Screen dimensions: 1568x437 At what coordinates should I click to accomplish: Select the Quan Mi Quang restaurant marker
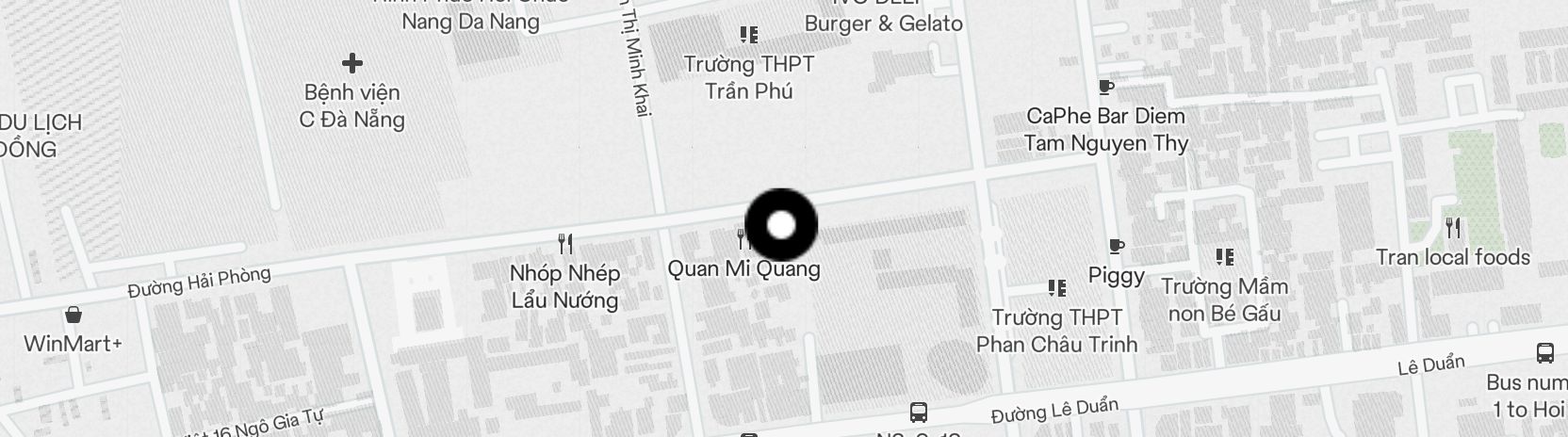(742, 238)
